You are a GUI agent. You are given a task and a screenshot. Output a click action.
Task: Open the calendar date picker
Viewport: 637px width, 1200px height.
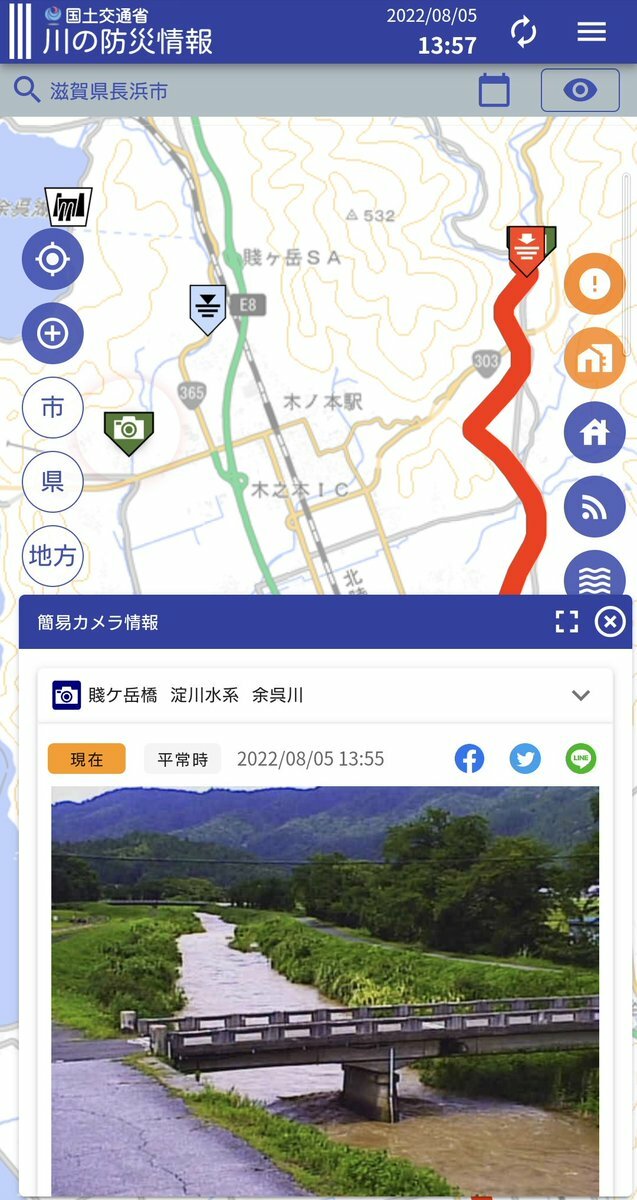494,91
